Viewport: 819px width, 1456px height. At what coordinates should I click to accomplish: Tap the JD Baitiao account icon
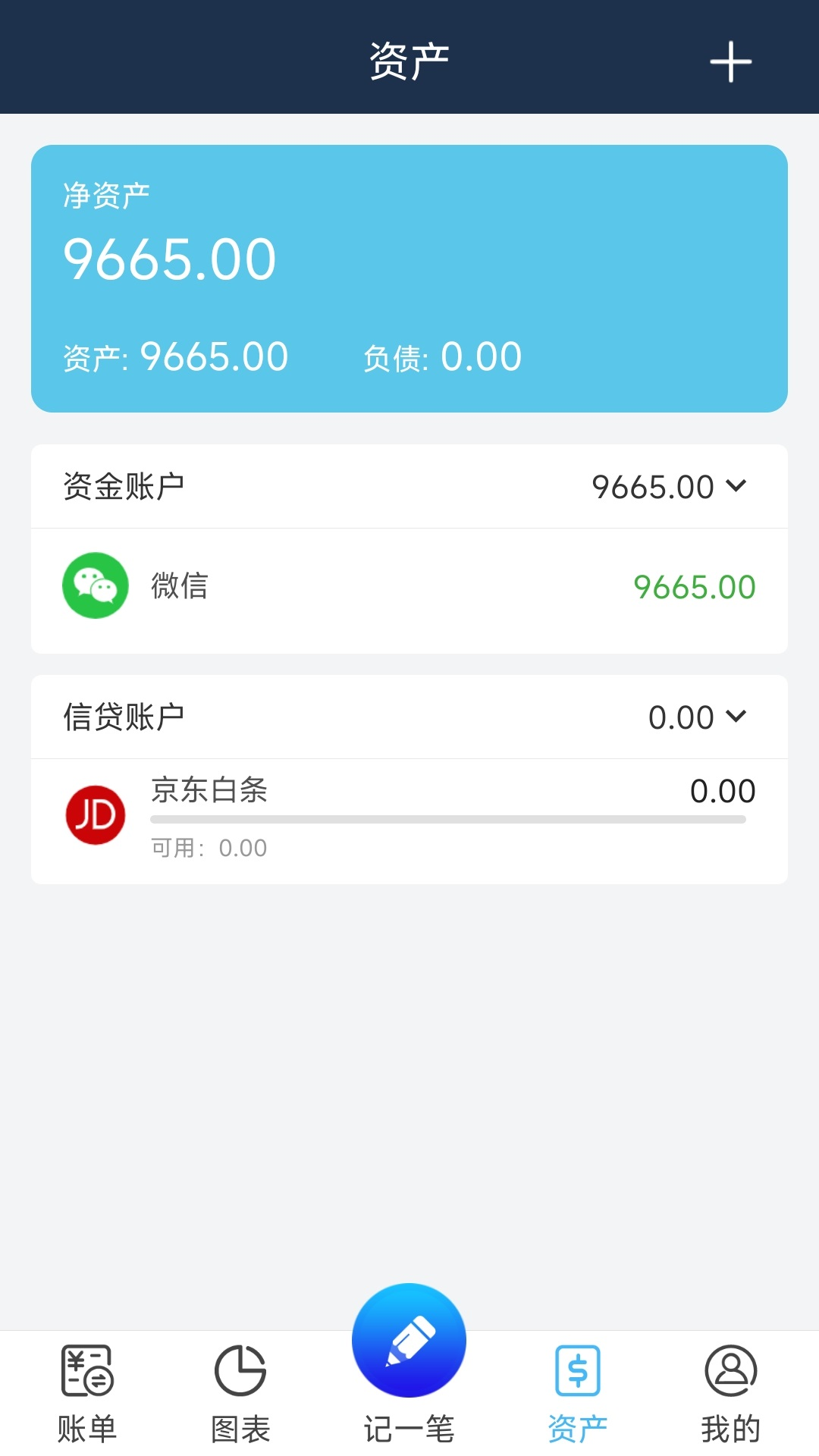96,813
